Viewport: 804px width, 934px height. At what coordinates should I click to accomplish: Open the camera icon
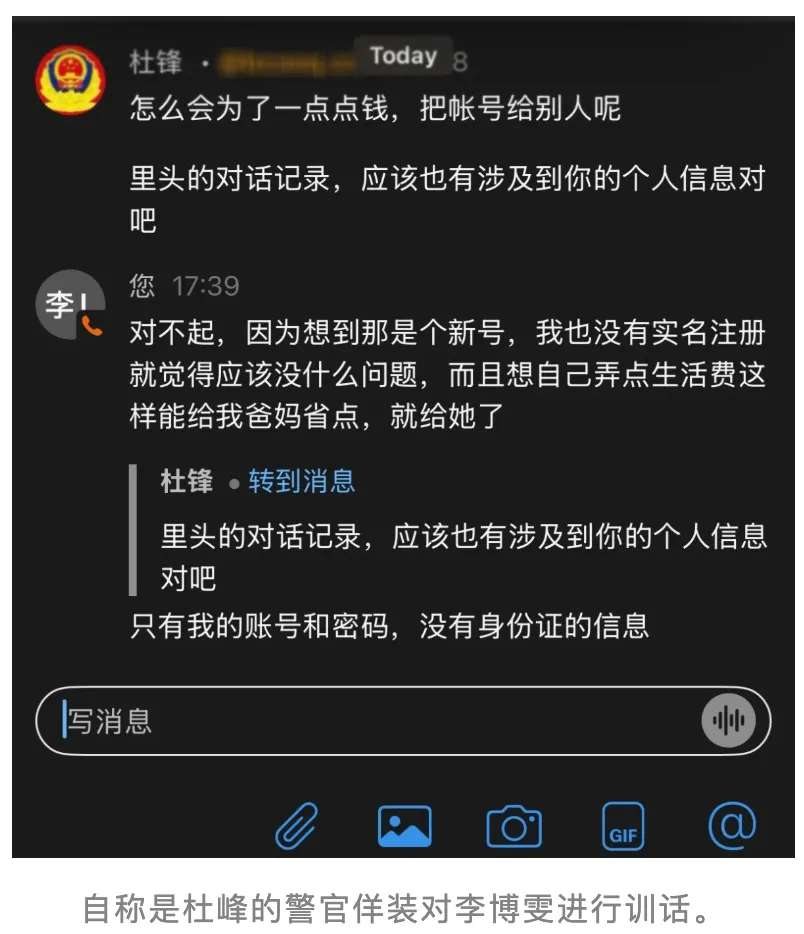tap(513, 827)
